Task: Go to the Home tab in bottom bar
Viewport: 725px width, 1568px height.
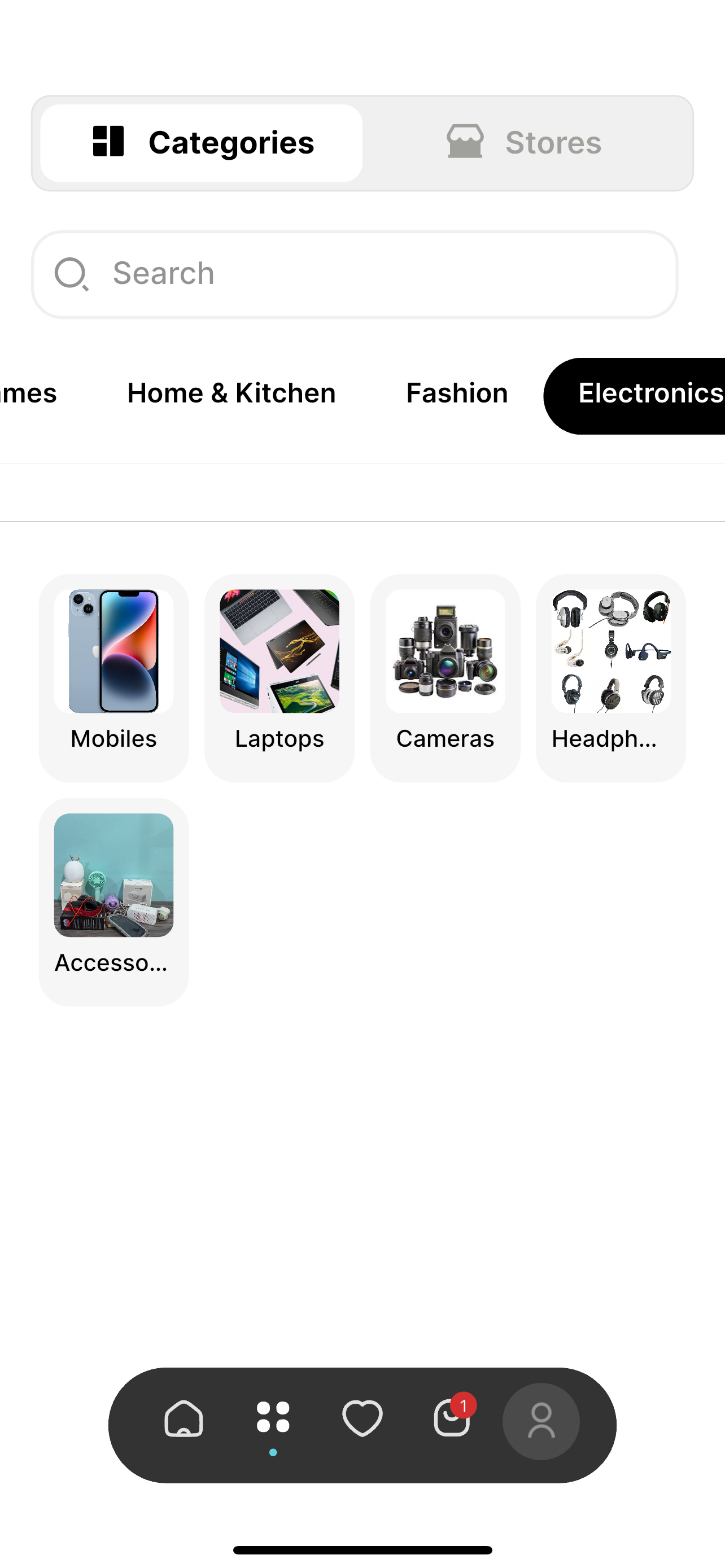Action: (184, 1419)
